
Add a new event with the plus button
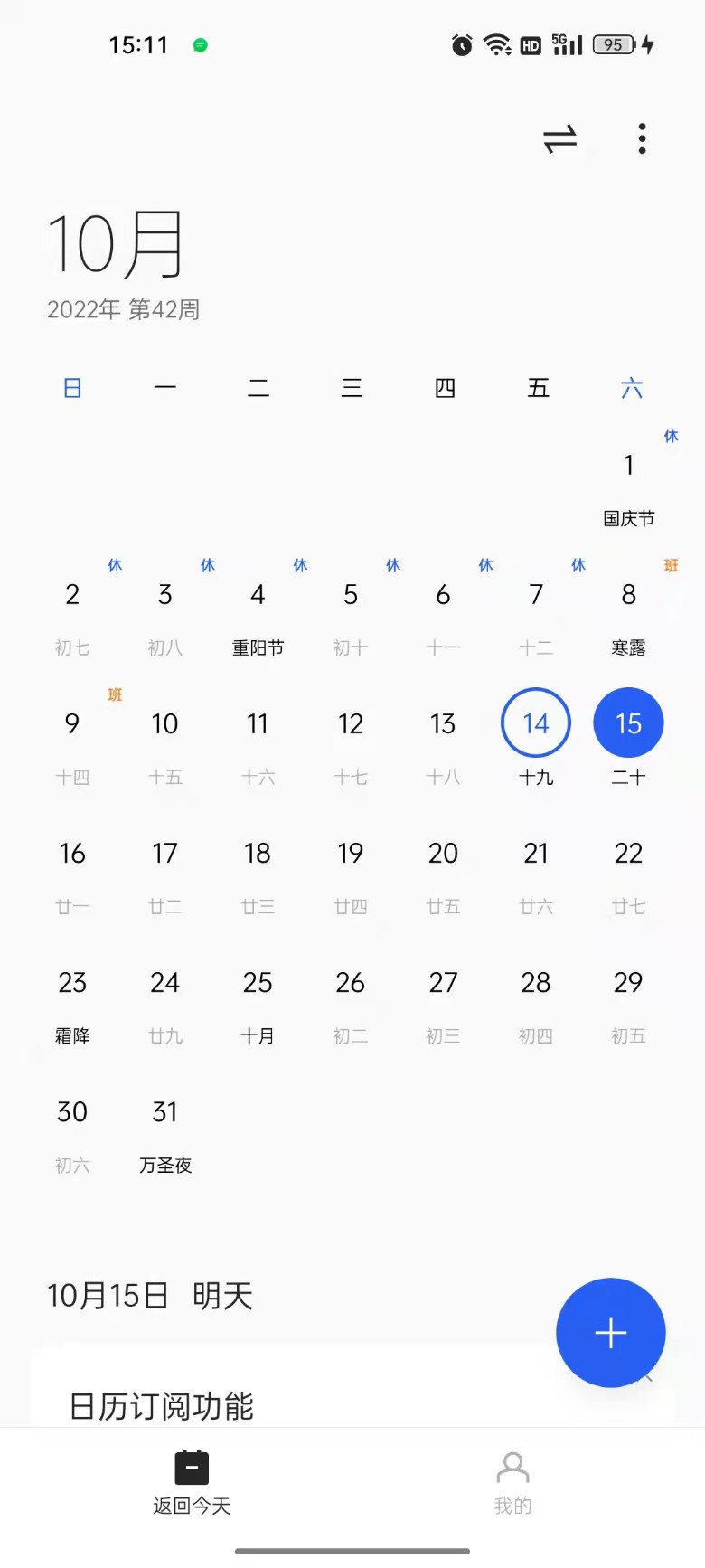tap(610, 1332)
